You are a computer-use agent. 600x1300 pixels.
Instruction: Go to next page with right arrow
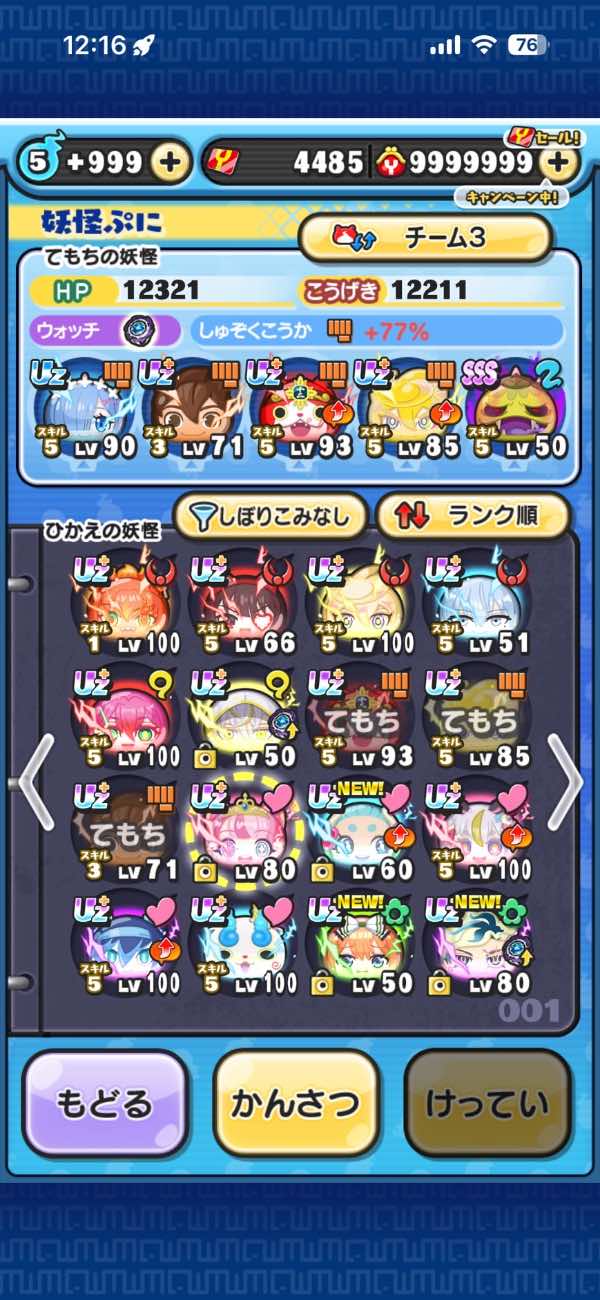(x=563, y=781)
